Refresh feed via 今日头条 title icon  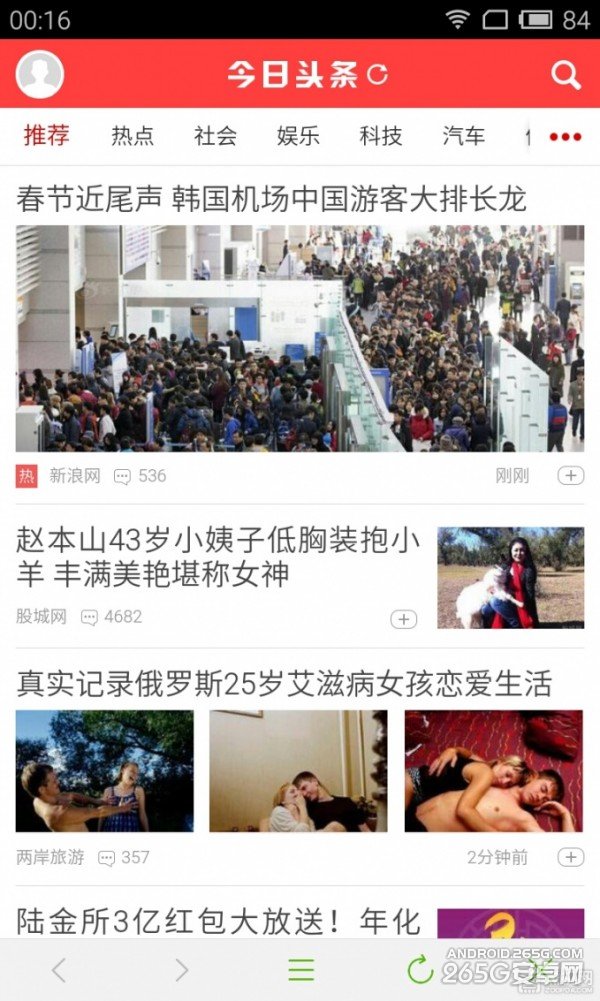point(377,74)
